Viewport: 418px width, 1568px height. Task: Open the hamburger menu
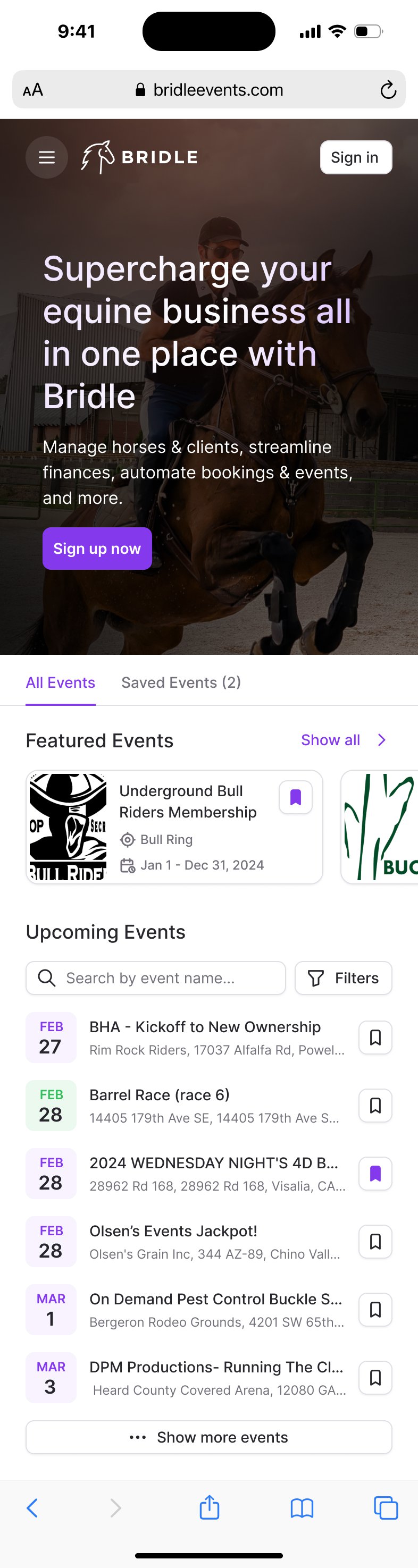(47, 158)
